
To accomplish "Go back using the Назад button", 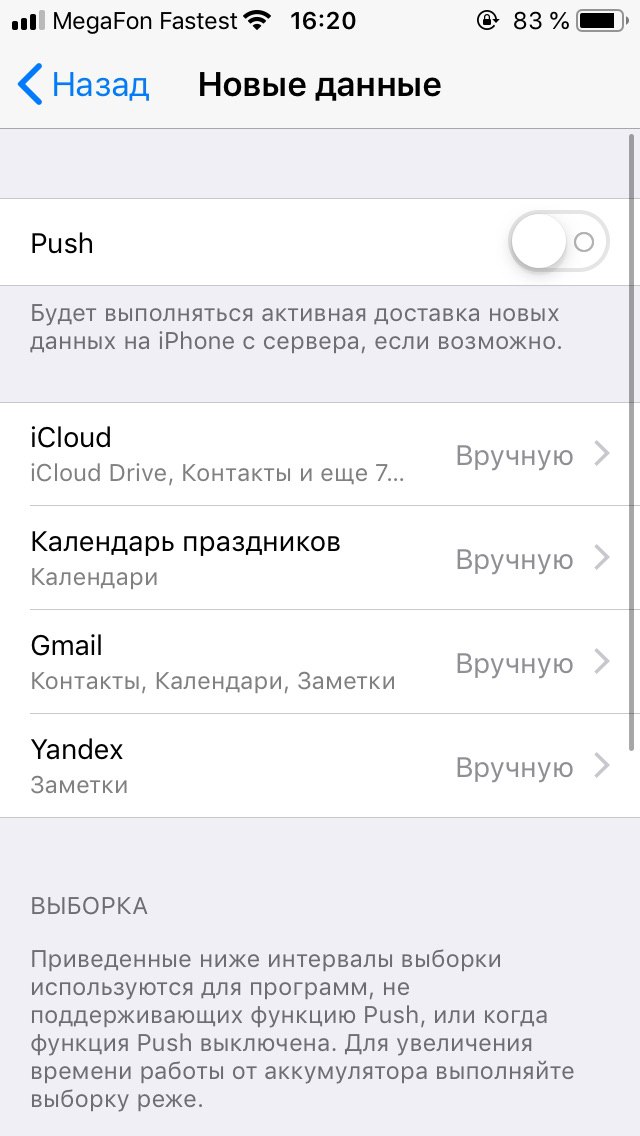I will coord(83,85).
